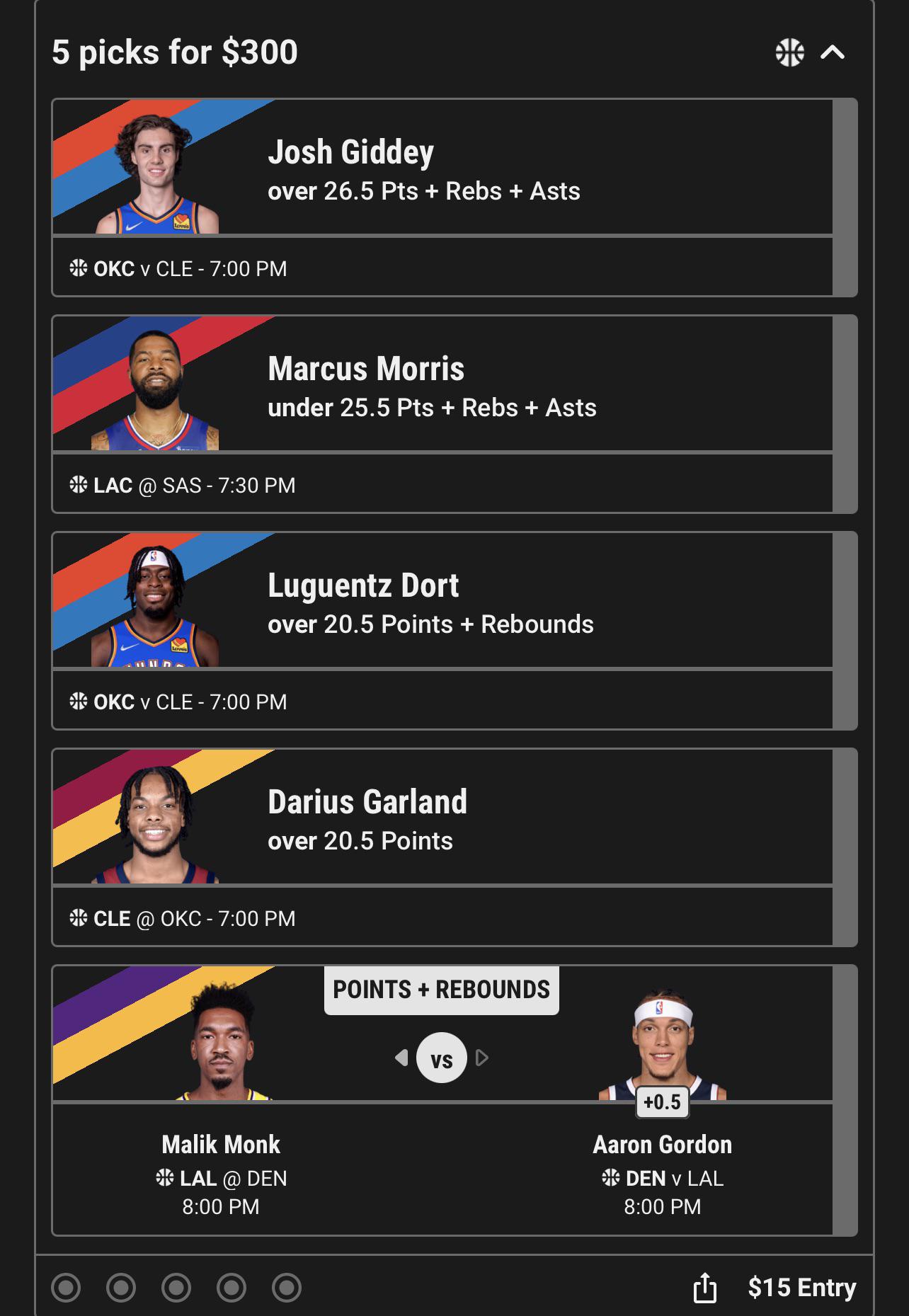Collapse the 5 picks panel with the chevron
Screen dimensions: 909x1316
tap(833, 52)
